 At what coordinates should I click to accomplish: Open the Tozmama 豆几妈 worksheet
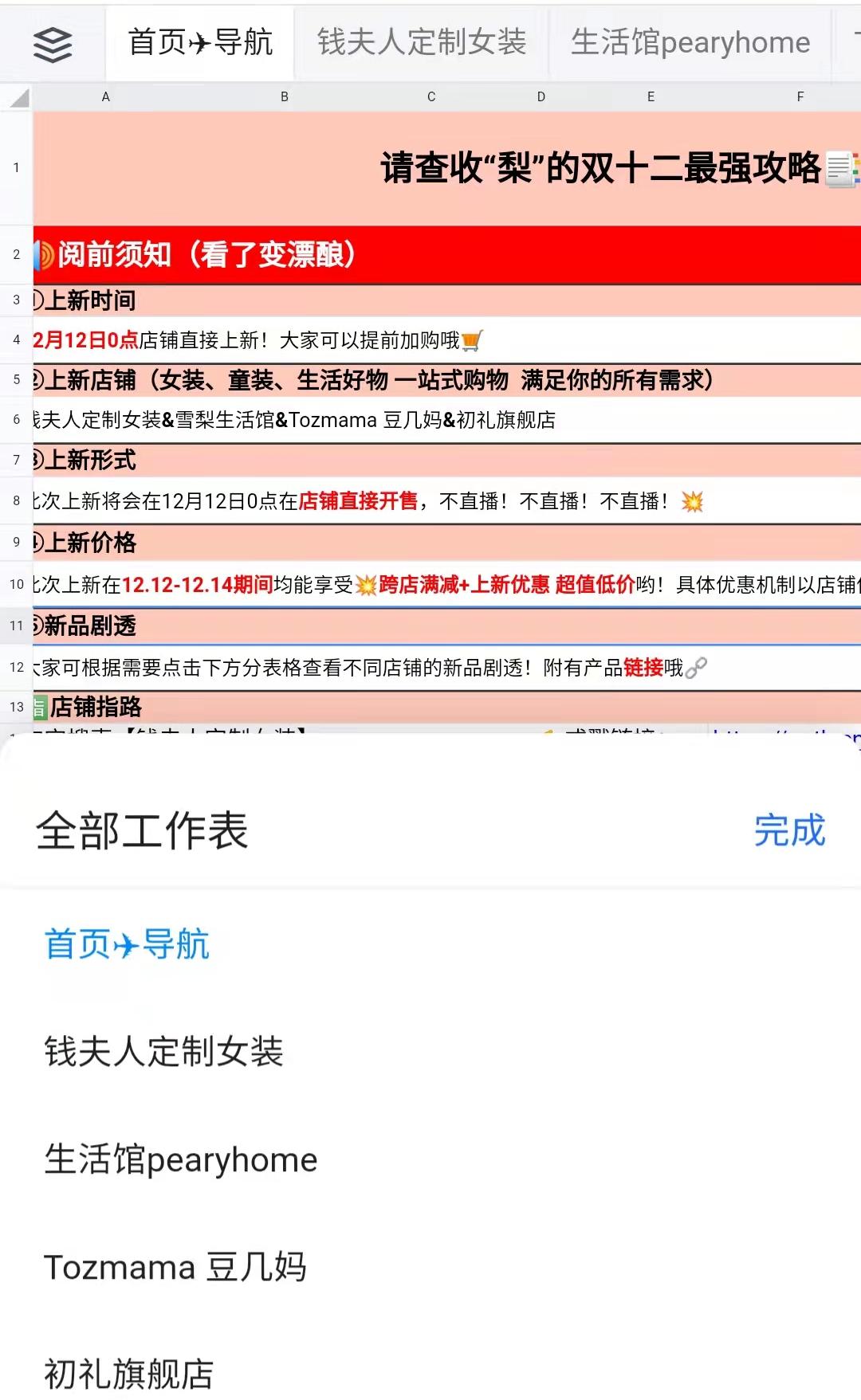(175, 1267)
